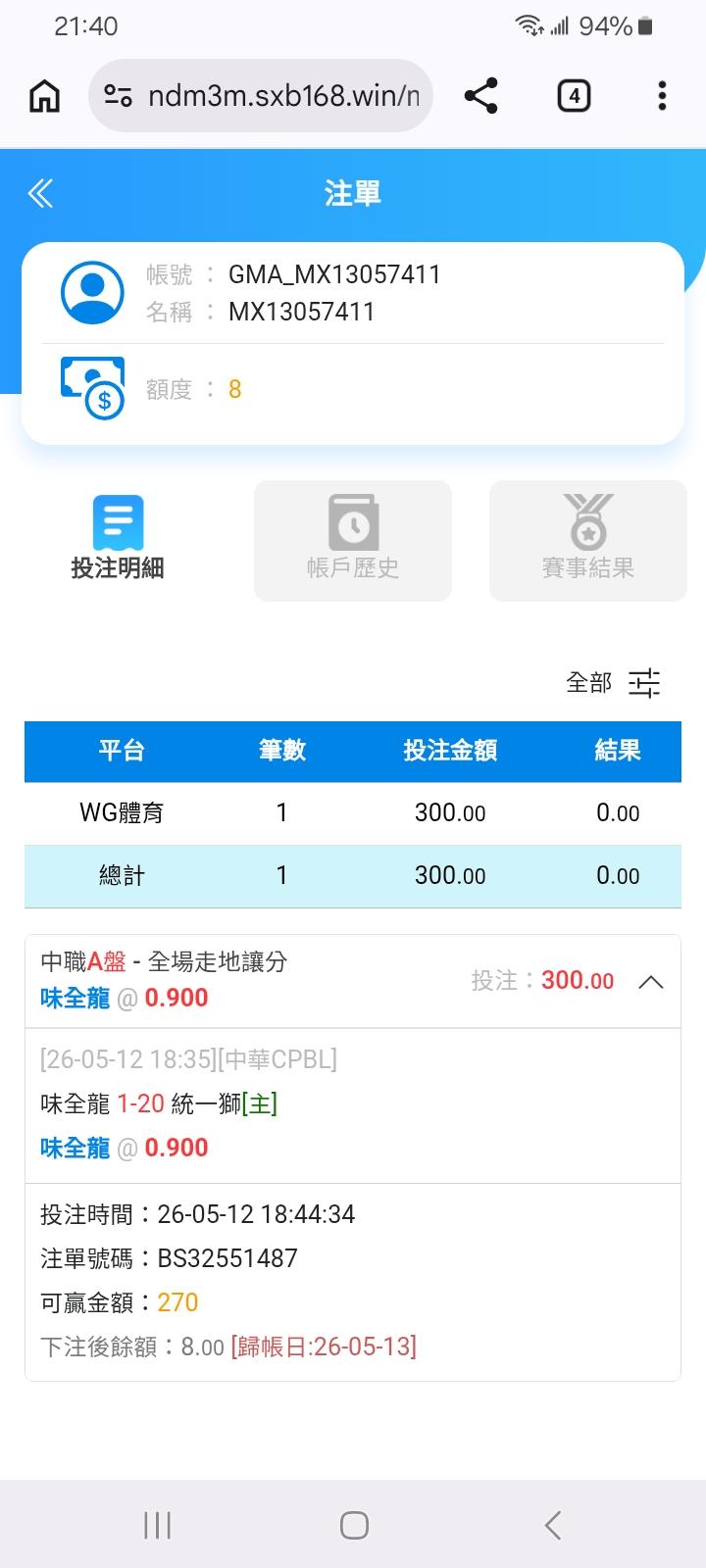Open the browser home page
The height and width of the screenshot is (1568, 706).
[x=44, y=96]
